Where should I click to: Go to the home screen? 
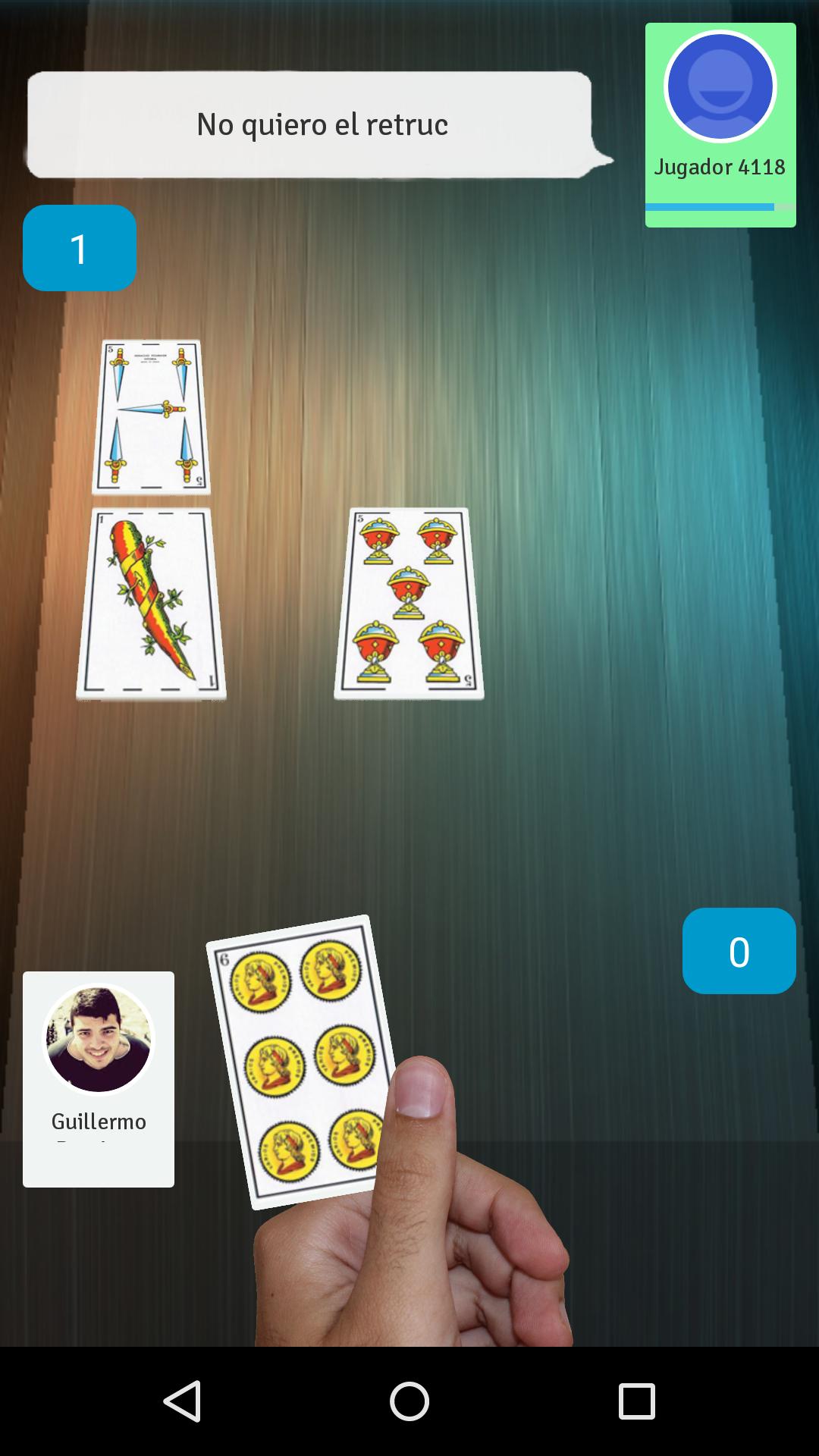(409, 1401)
